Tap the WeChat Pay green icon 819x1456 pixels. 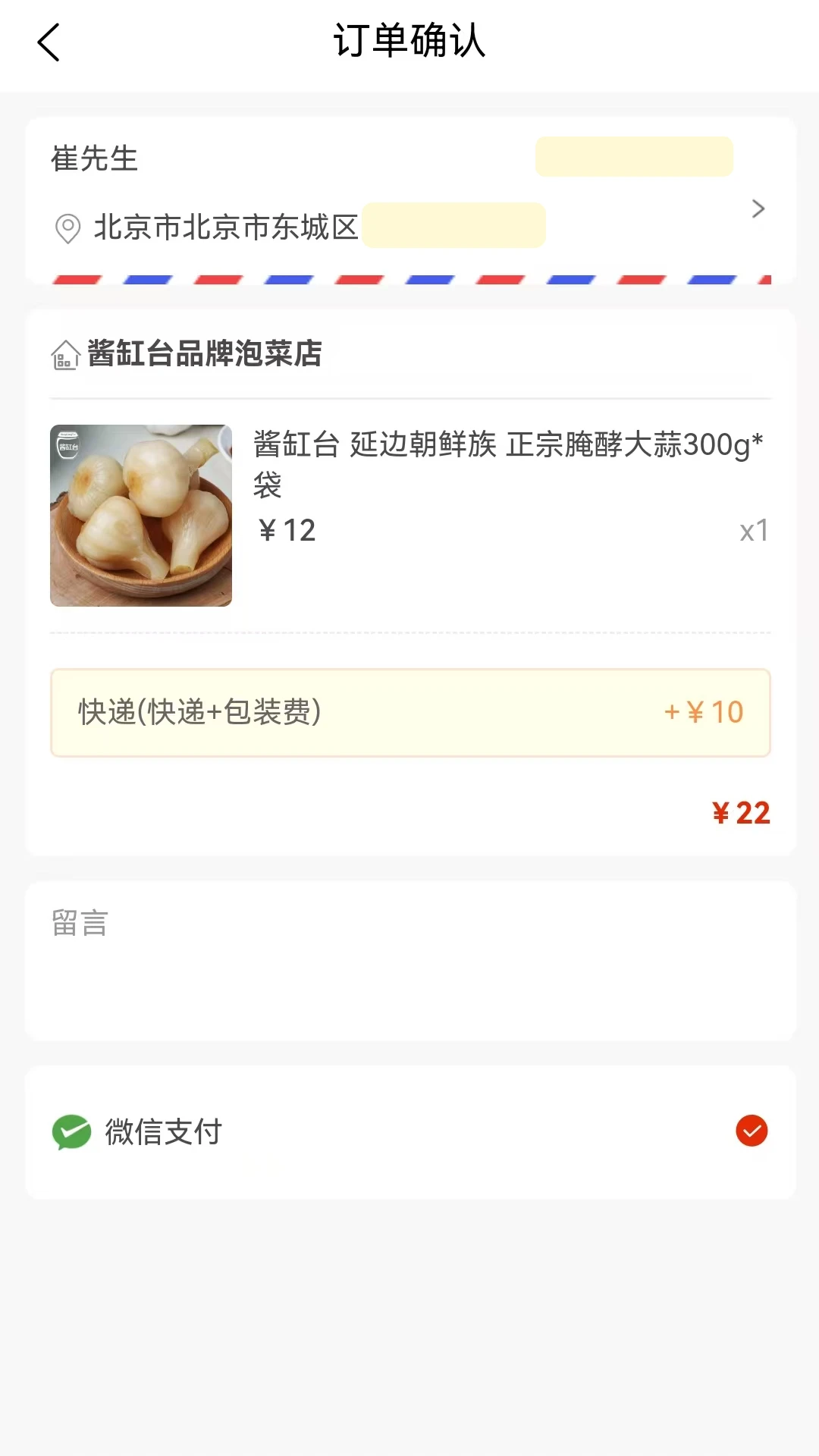71,1131
